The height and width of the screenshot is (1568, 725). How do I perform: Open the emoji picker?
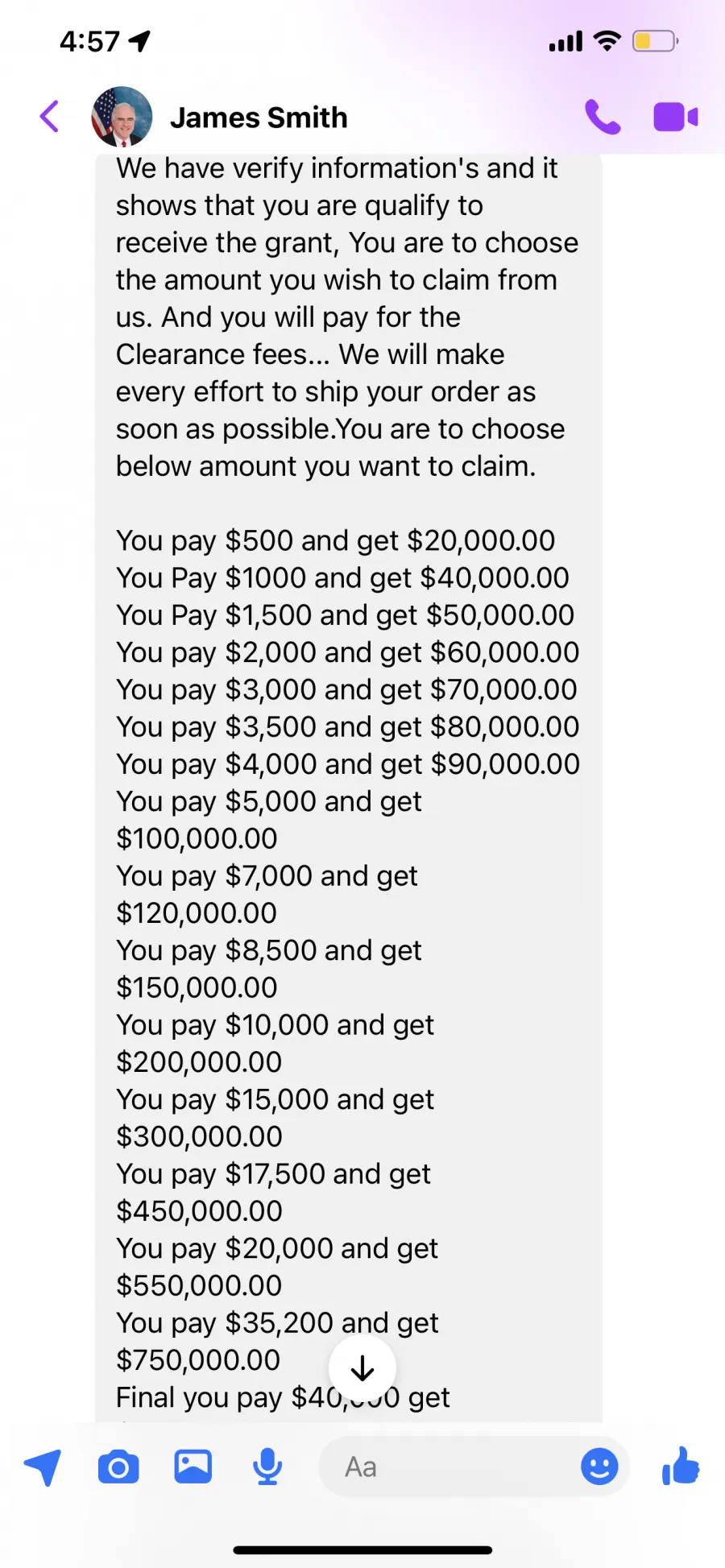599,1467
